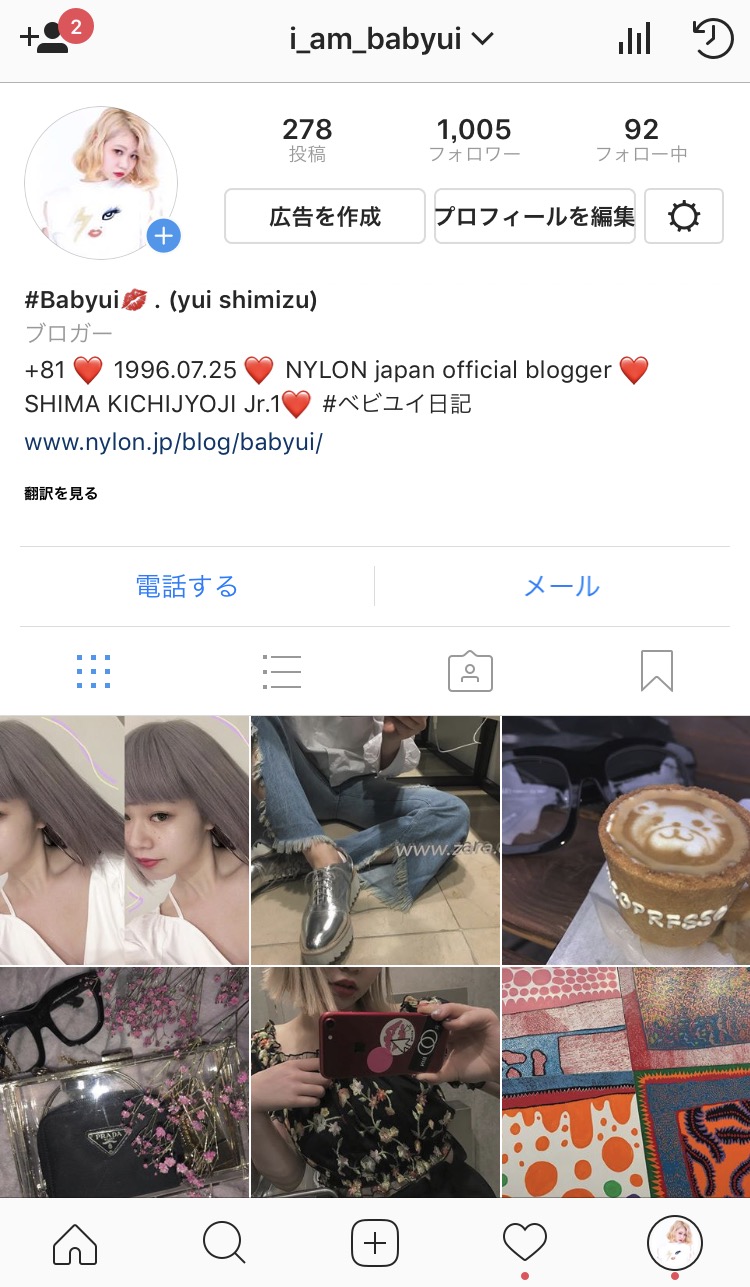Viewport: 750px width, 1287px height.
Task: Switch to the tagged photos tab
Action: coord(470,671)
